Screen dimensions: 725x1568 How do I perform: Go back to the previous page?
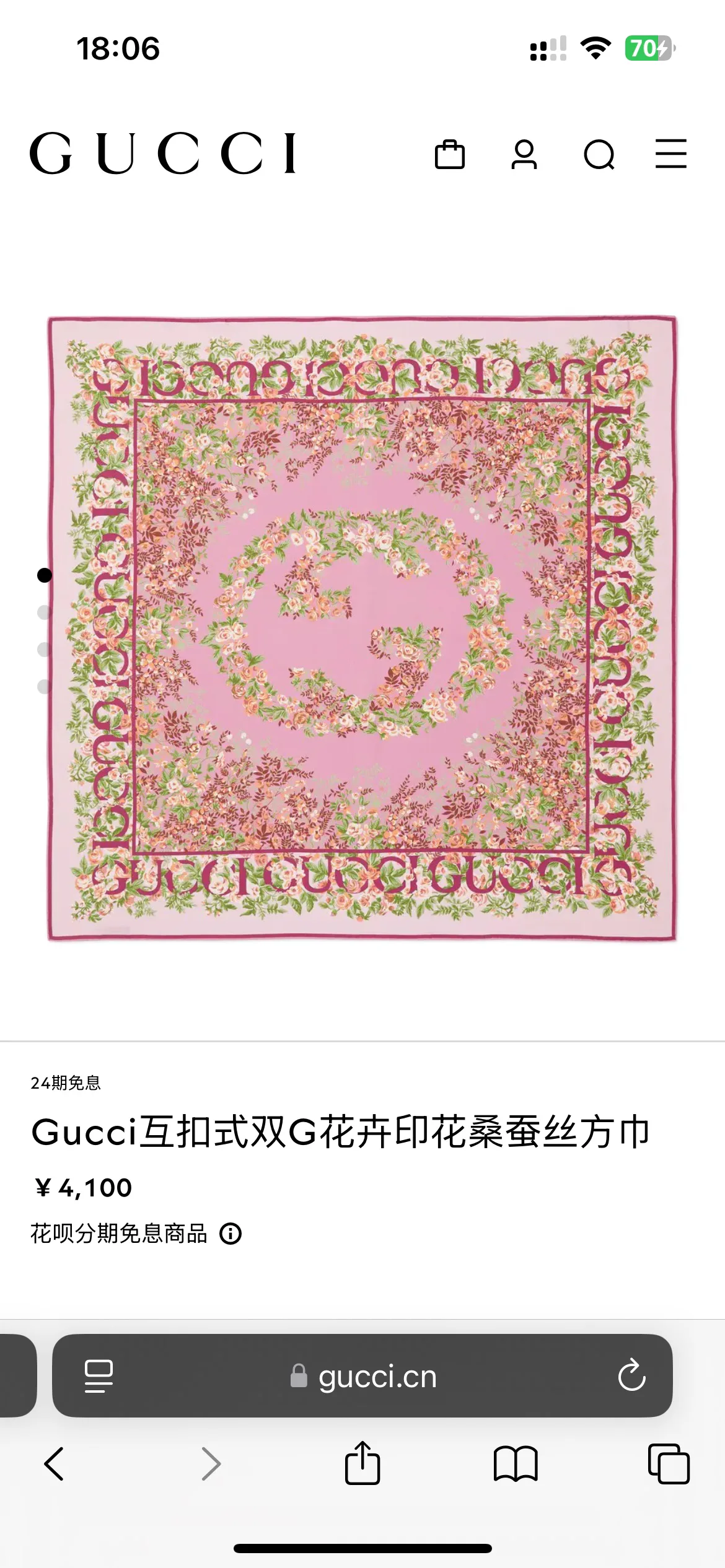pyautogui.click(x=54, y=1464)
